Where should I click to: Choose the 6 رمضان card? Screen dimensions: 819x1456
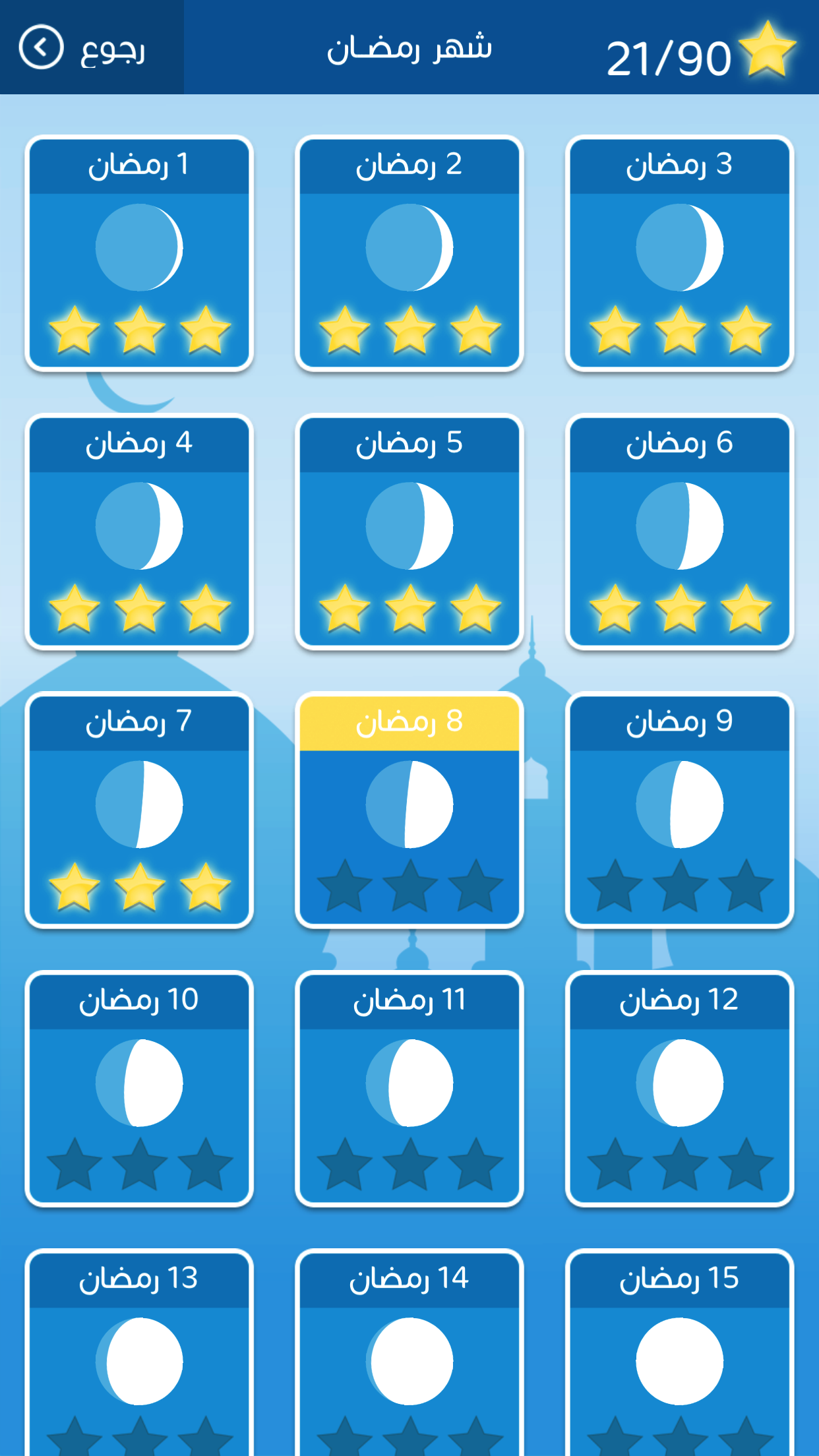point(679,531)
